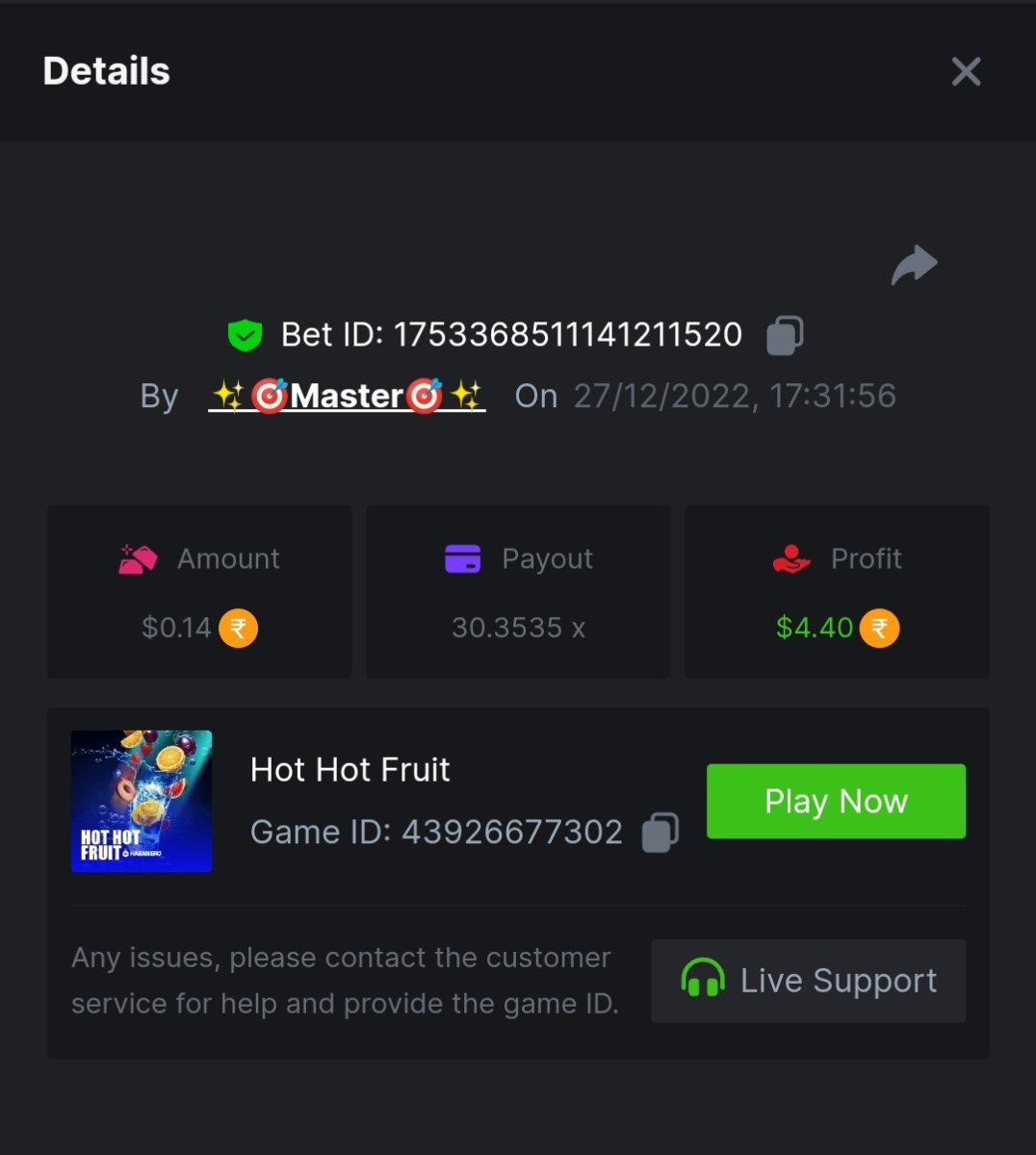
Task: Tap the Play Now button
Action: (836, 801)
